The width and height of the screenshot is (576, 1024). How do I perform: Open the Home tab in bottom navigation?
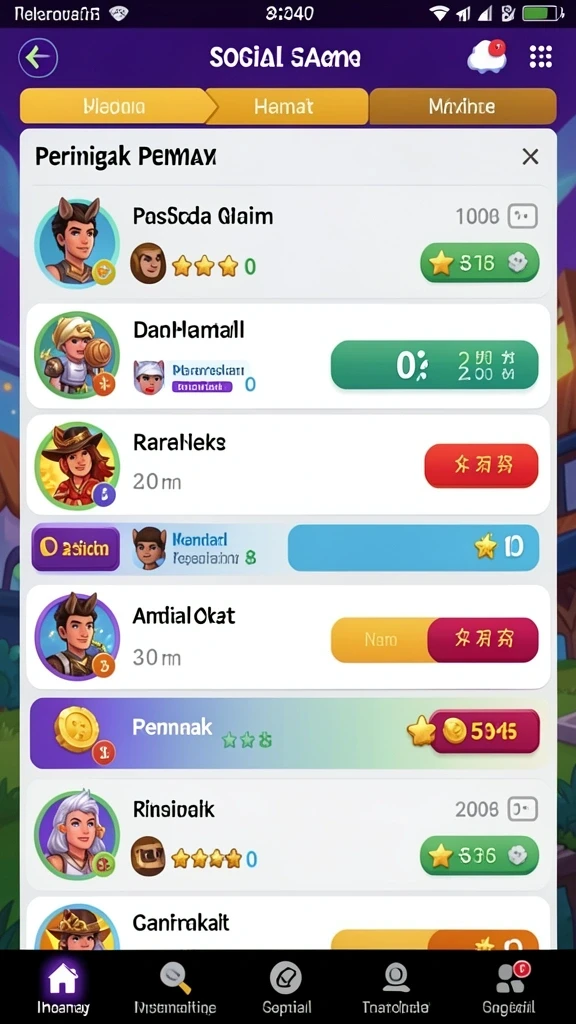[x=63, y=987]
